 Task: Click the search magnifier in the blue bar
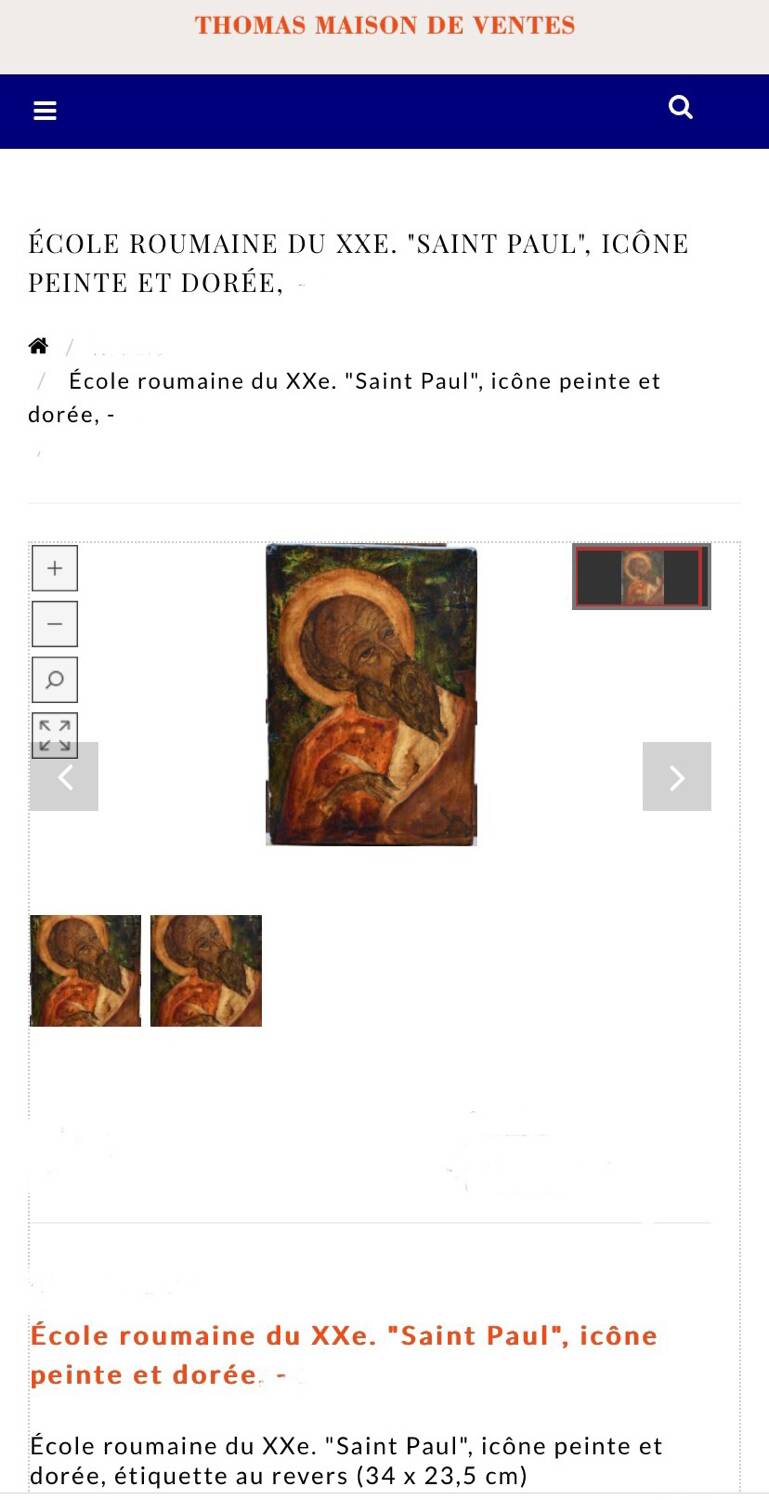tap(681, 107)
